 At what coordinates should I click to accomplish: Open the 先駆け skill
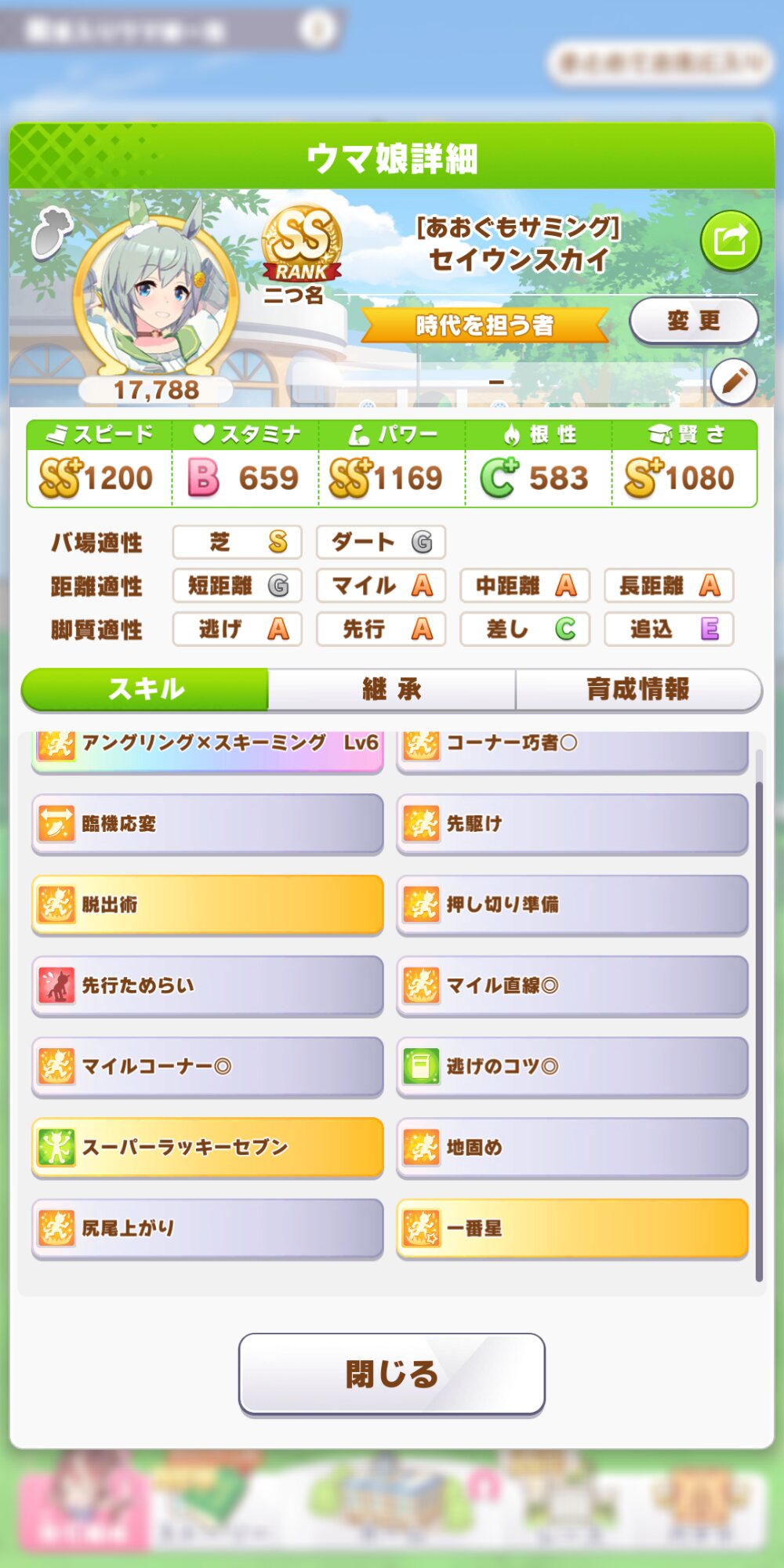pos(572,823)
